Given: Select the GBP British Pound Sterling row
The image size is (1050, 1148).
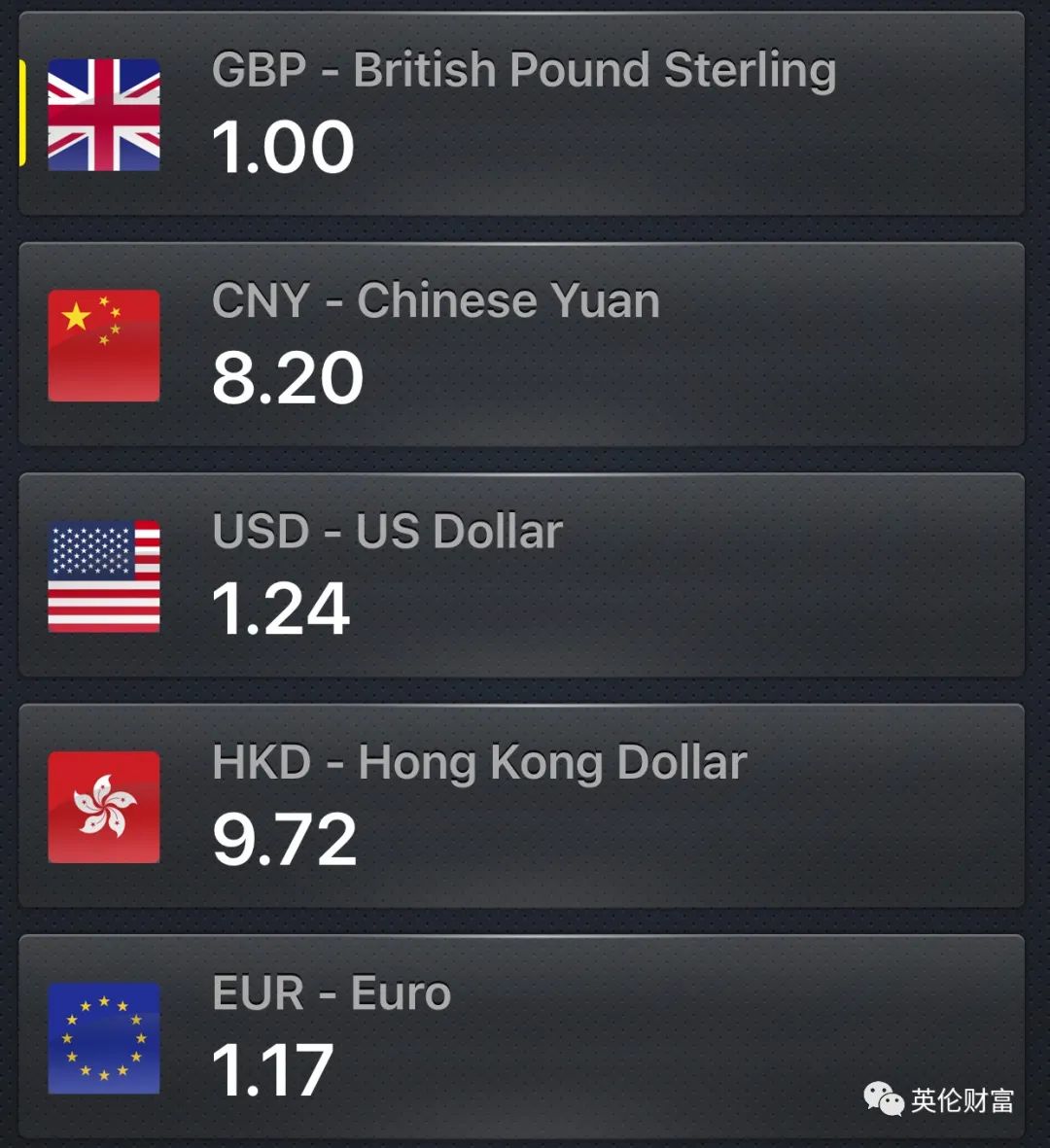Looking at the screenshot, I should (x=521, y=114).
